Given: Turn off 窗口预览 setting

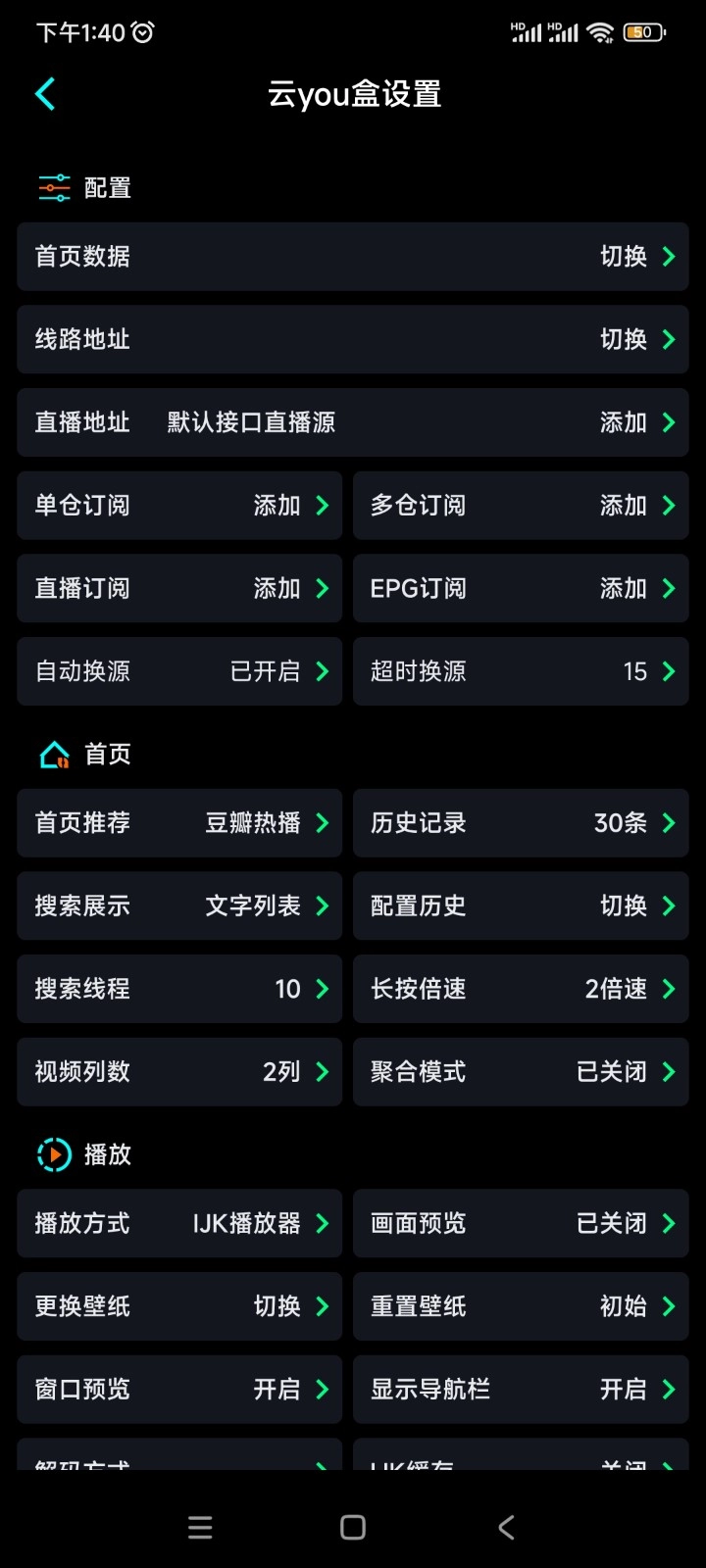Looking at the screenshot, I should click(x=178, y=1389).
